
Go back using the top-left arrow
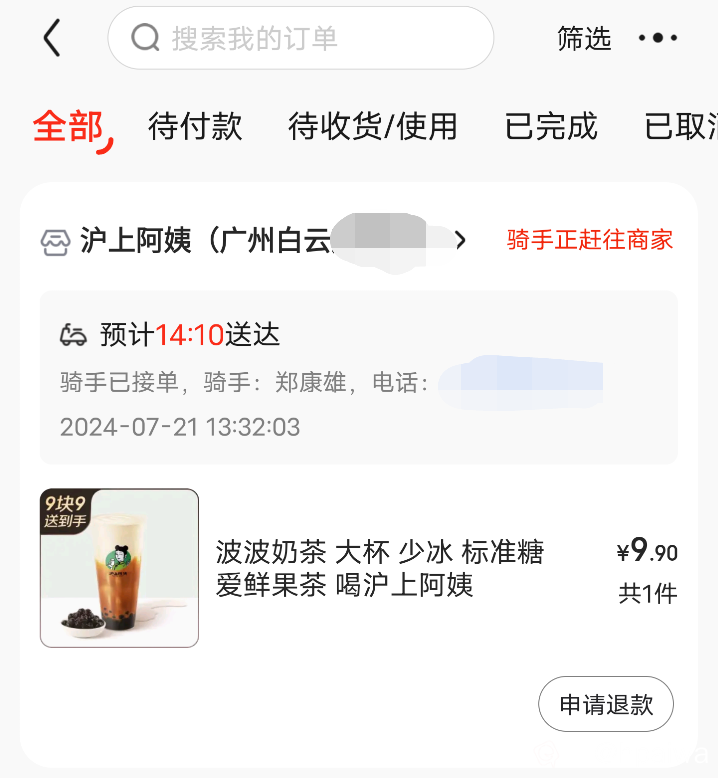[x=52, y=39]
